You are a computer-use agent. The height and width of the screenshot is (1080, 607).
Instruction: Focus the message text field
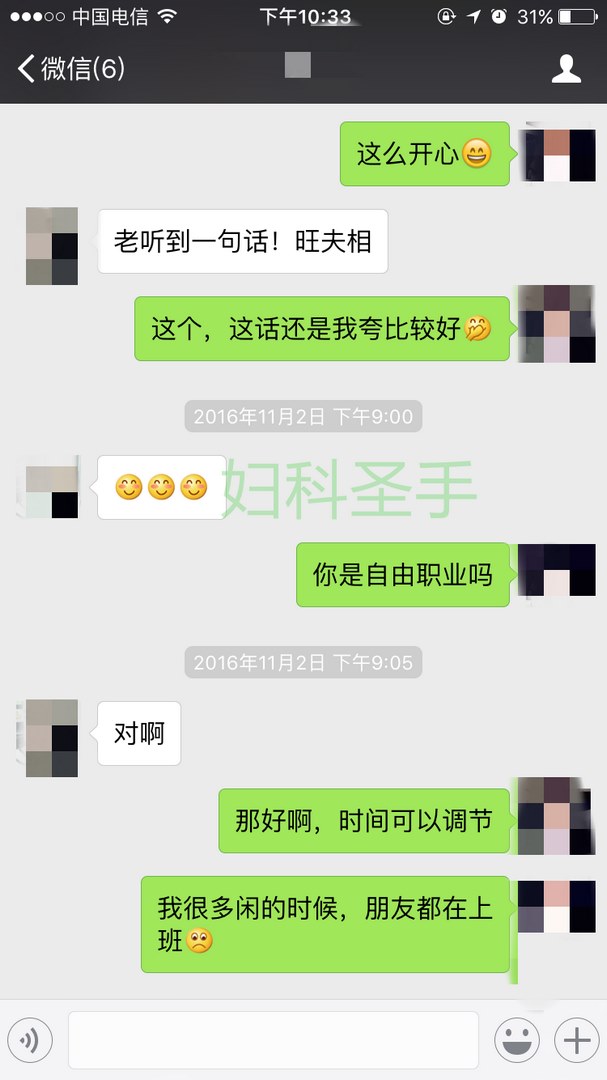point(273,1040)
